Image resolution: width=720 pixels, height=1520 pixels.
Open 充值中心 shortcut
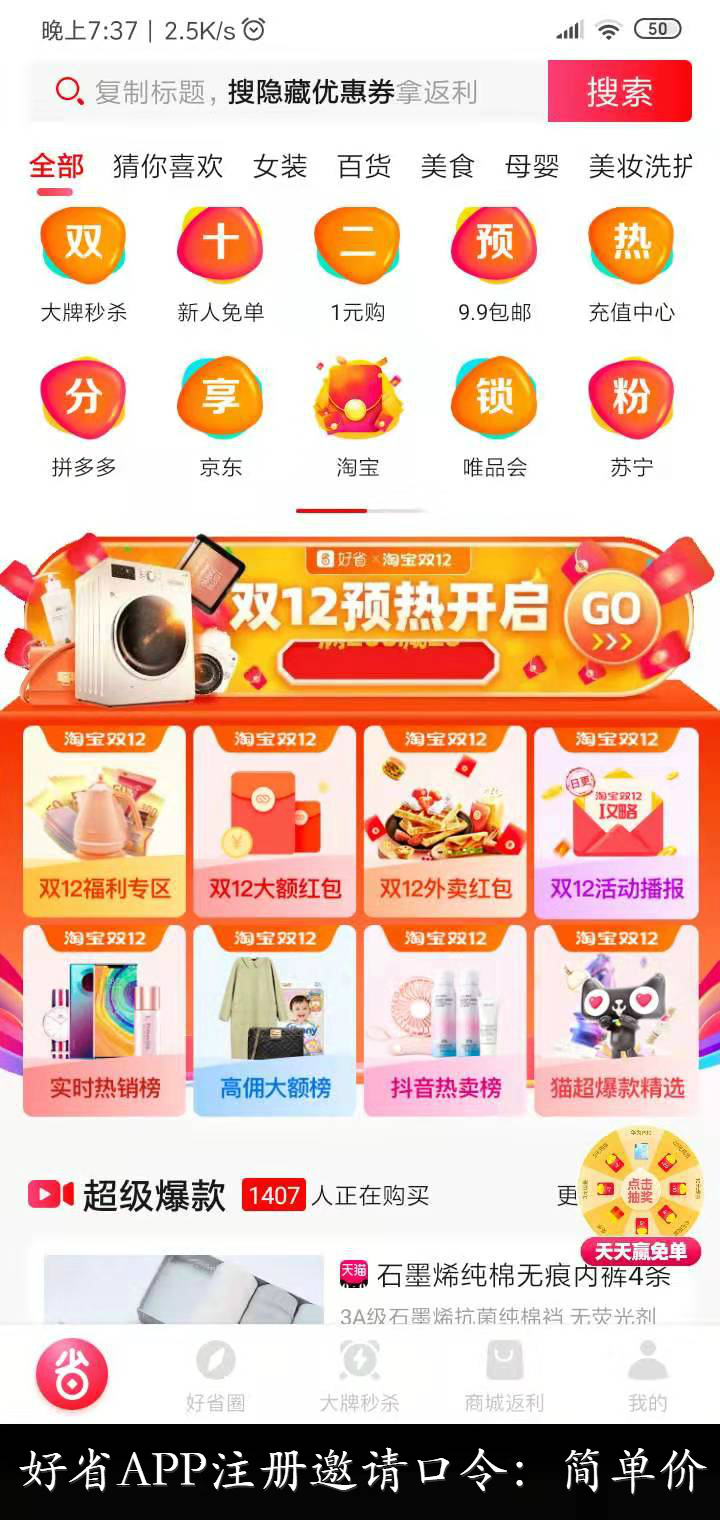coord(631,263)
